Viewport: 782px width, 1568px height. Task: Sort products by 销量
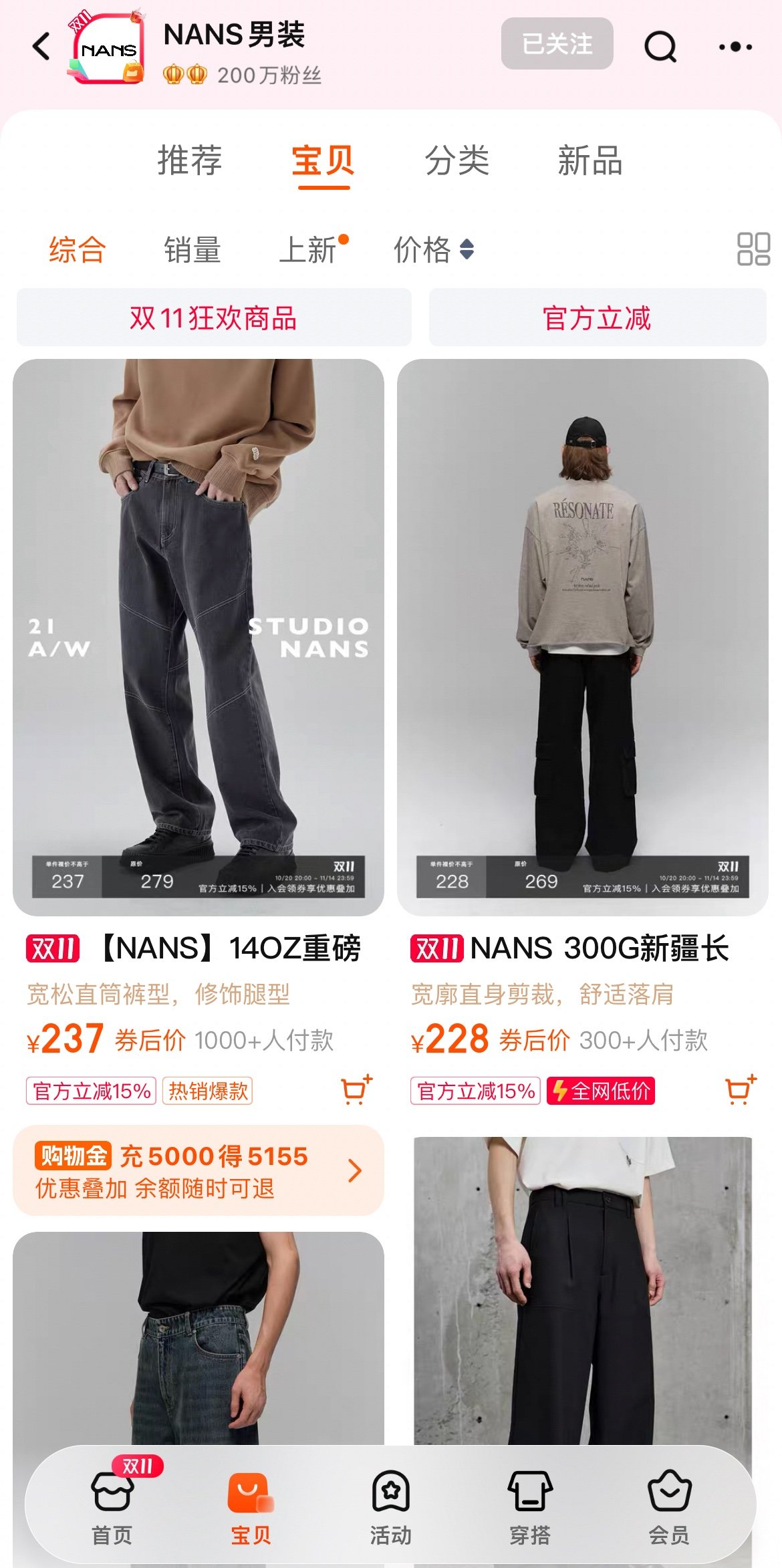[x=192, y=250]
